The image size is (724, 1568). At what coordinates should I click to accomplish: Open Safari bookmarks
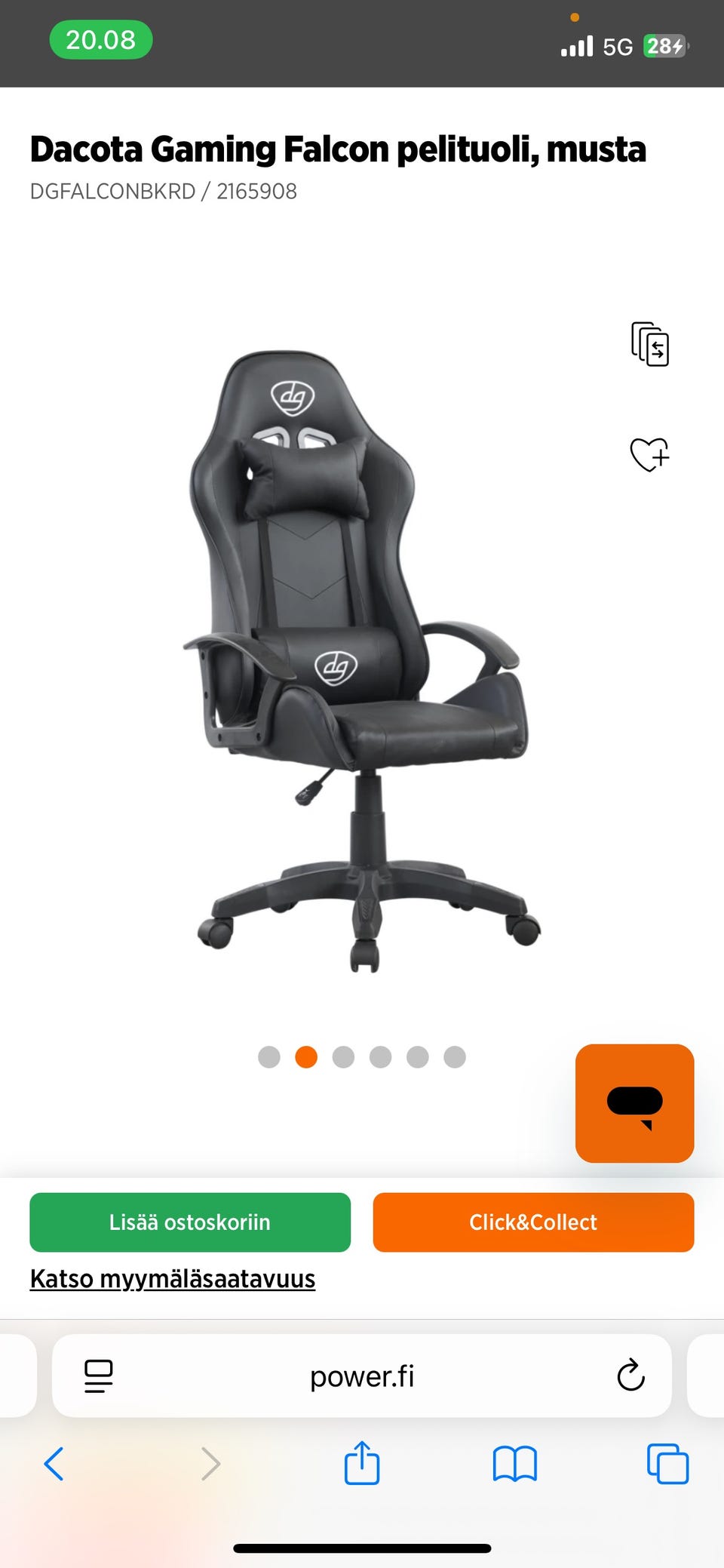514,1464
